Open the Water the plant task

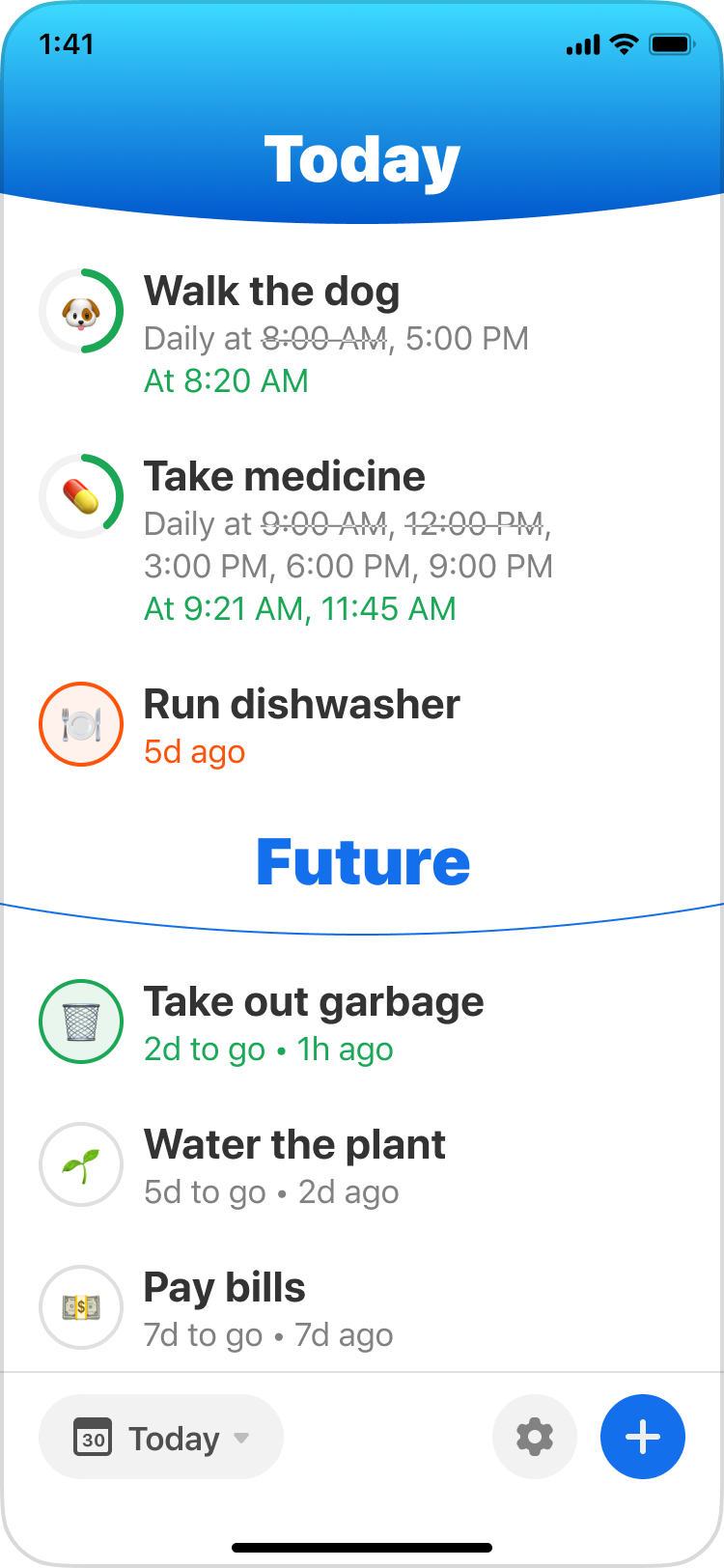coord(362,1166)
